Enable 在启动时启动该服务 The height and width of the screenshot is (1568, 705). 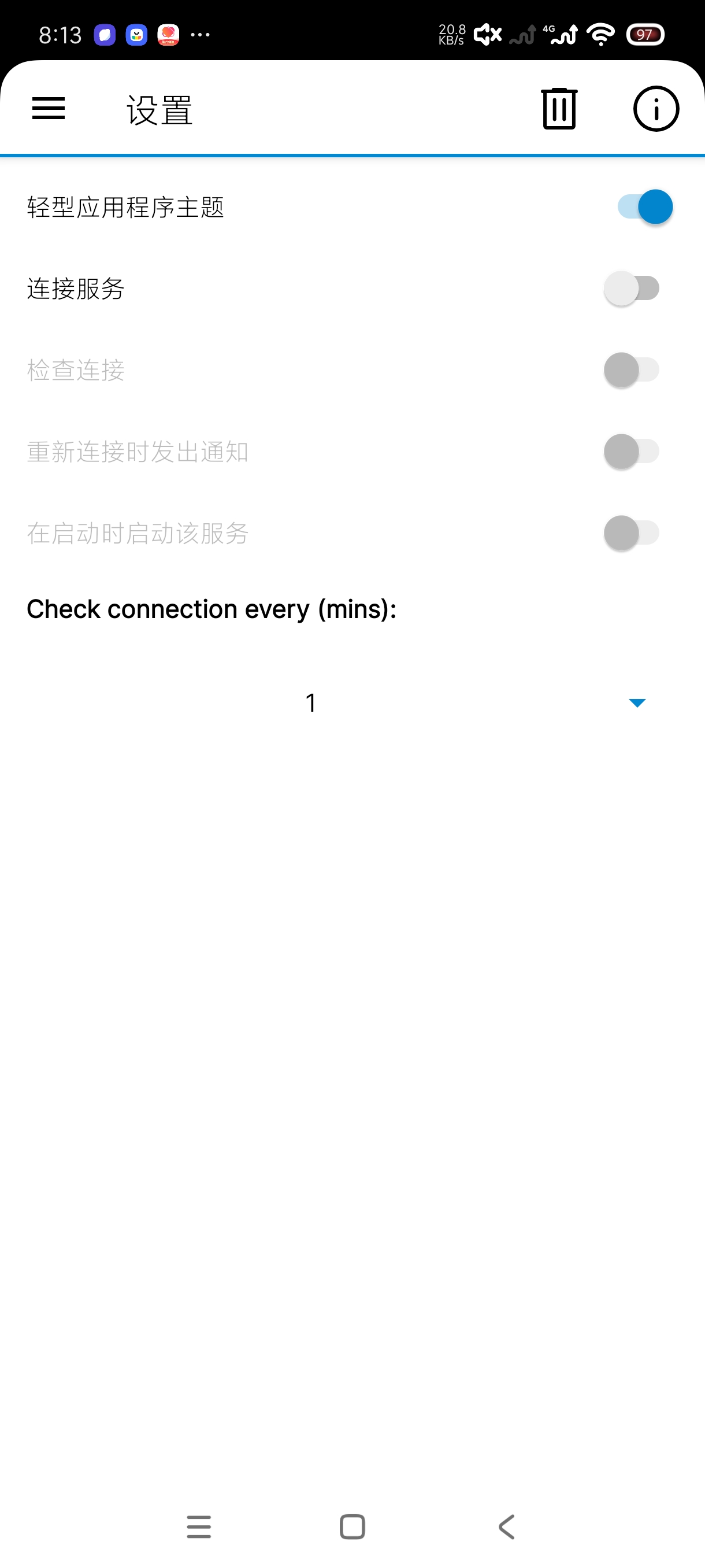[x=632, y=532]
